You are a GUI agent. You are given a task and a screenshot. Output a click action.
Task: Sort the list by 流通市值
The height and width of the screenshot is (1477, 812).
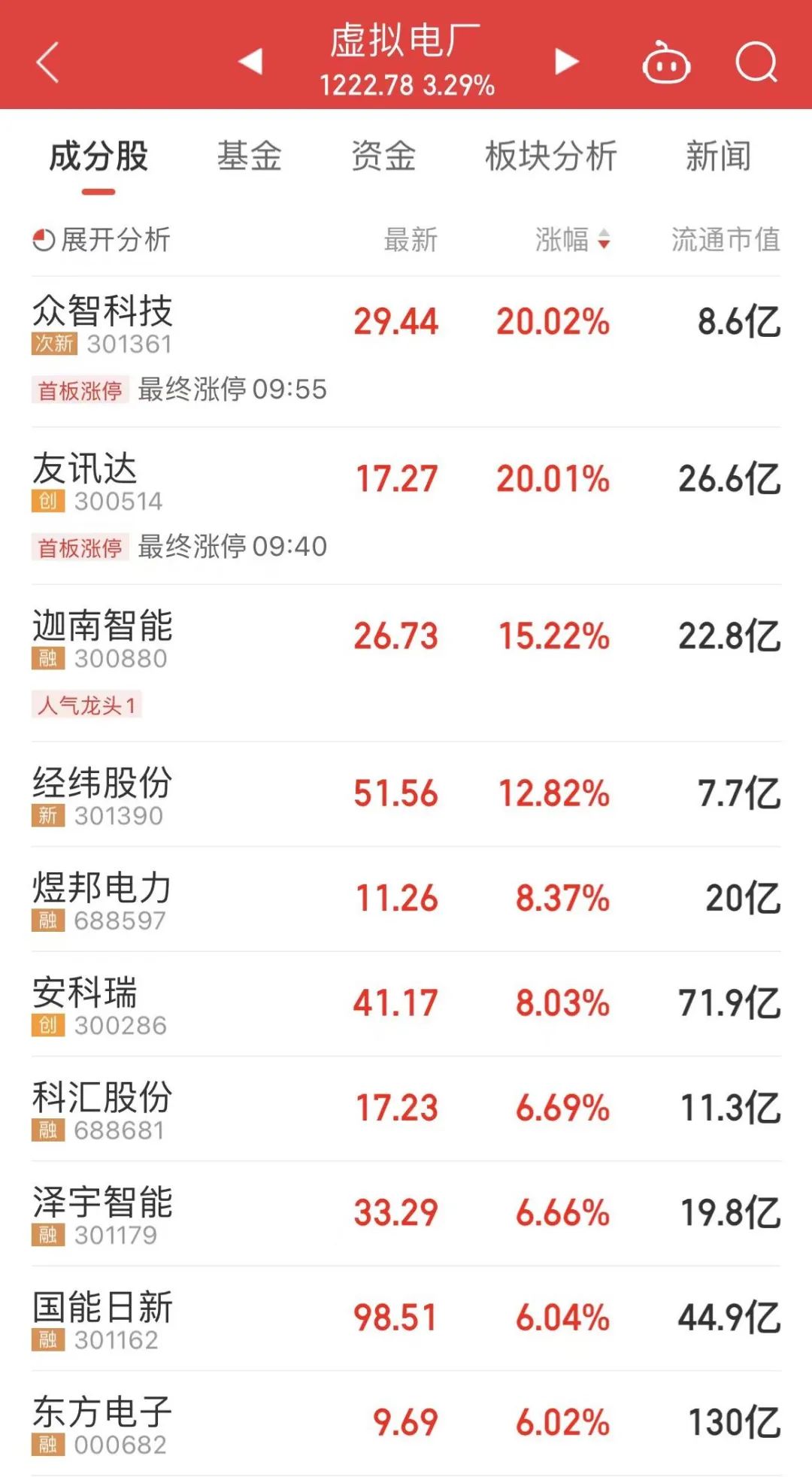click(x=726, y=240)
